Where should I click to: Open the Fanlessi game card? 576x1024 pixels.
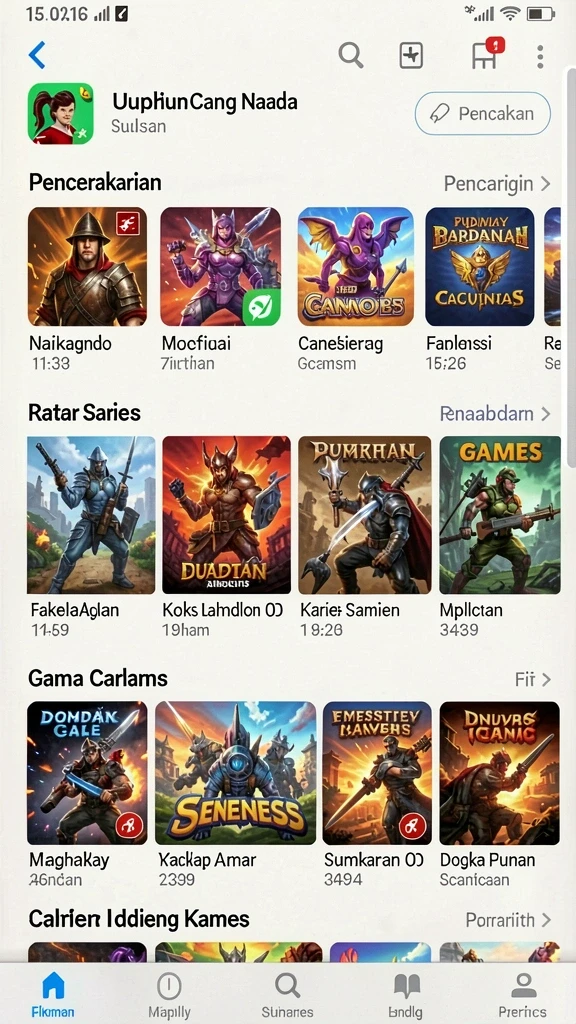(x=480, y=289)
